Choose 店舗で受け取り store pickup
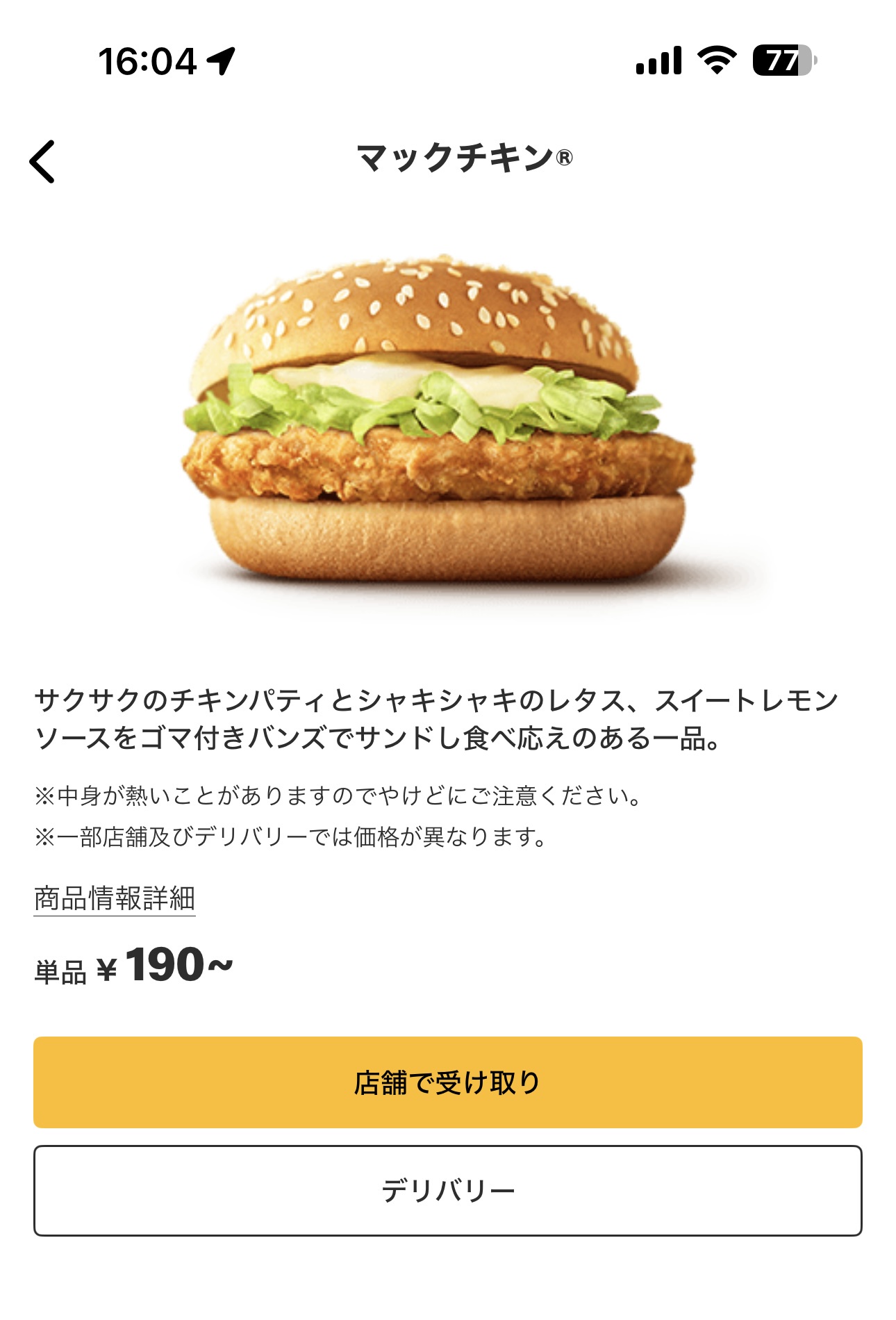 click(x=447, y=1082)
